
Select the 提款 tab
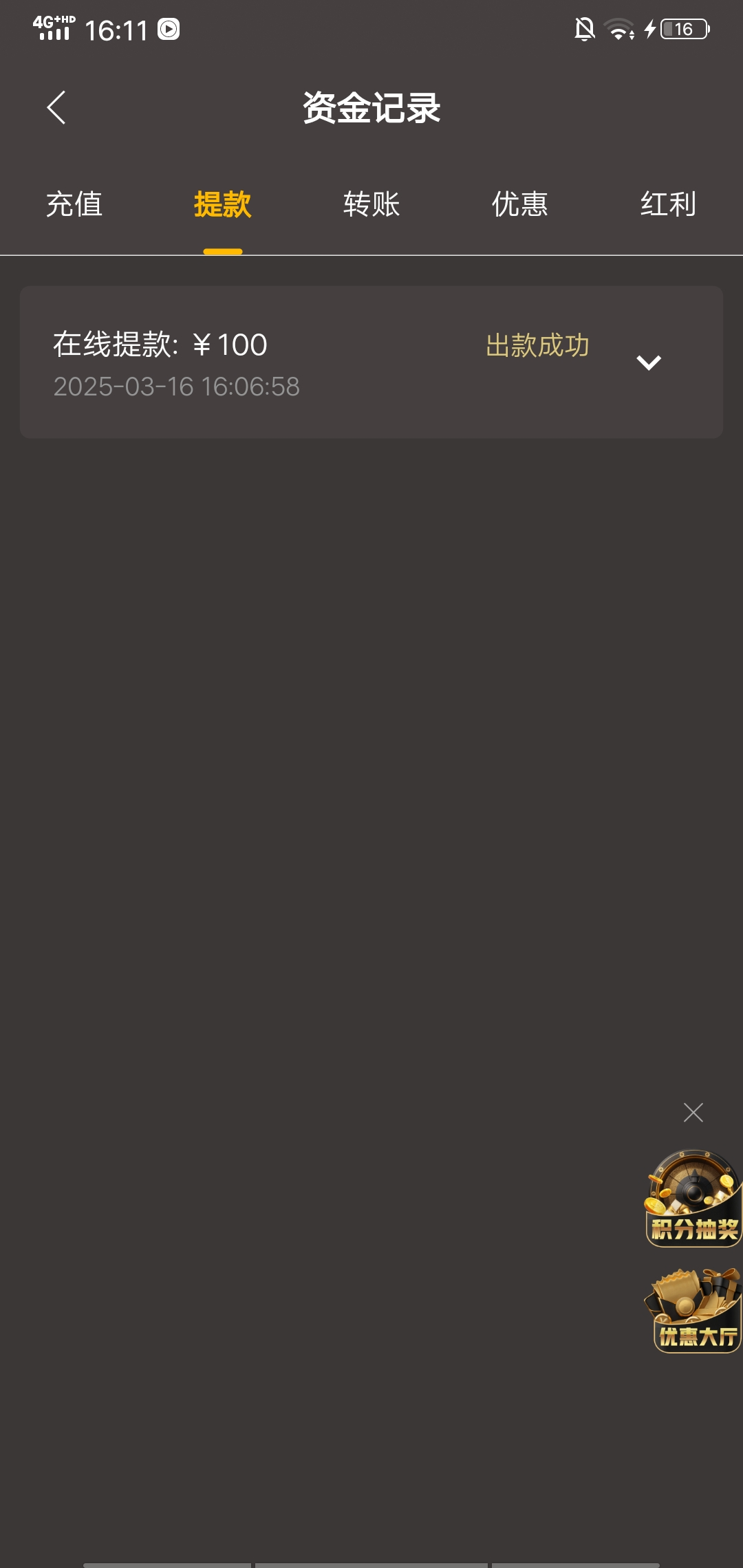[222, 204]
